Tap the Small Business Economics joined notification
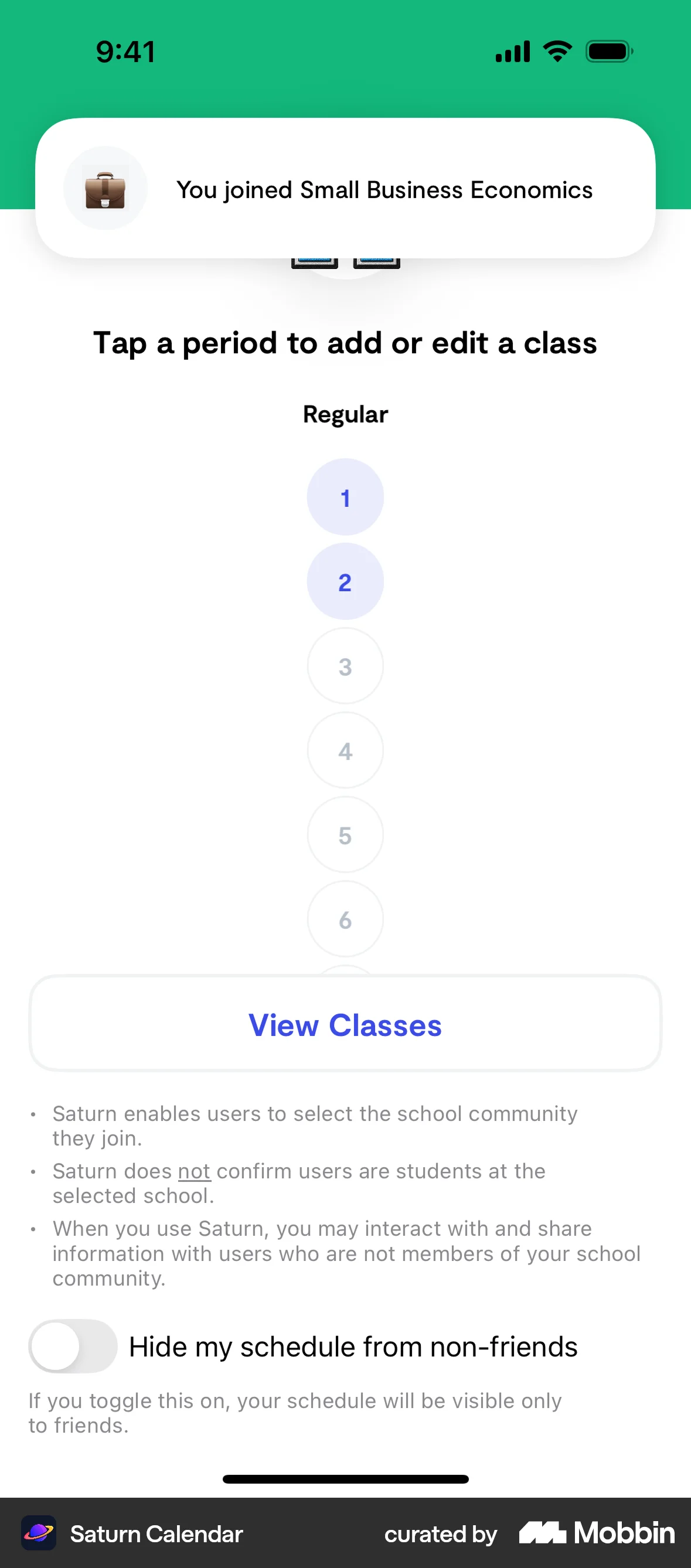Viewport: 691px width, 1568px height. pyautogui.click(x=345, y=189)
